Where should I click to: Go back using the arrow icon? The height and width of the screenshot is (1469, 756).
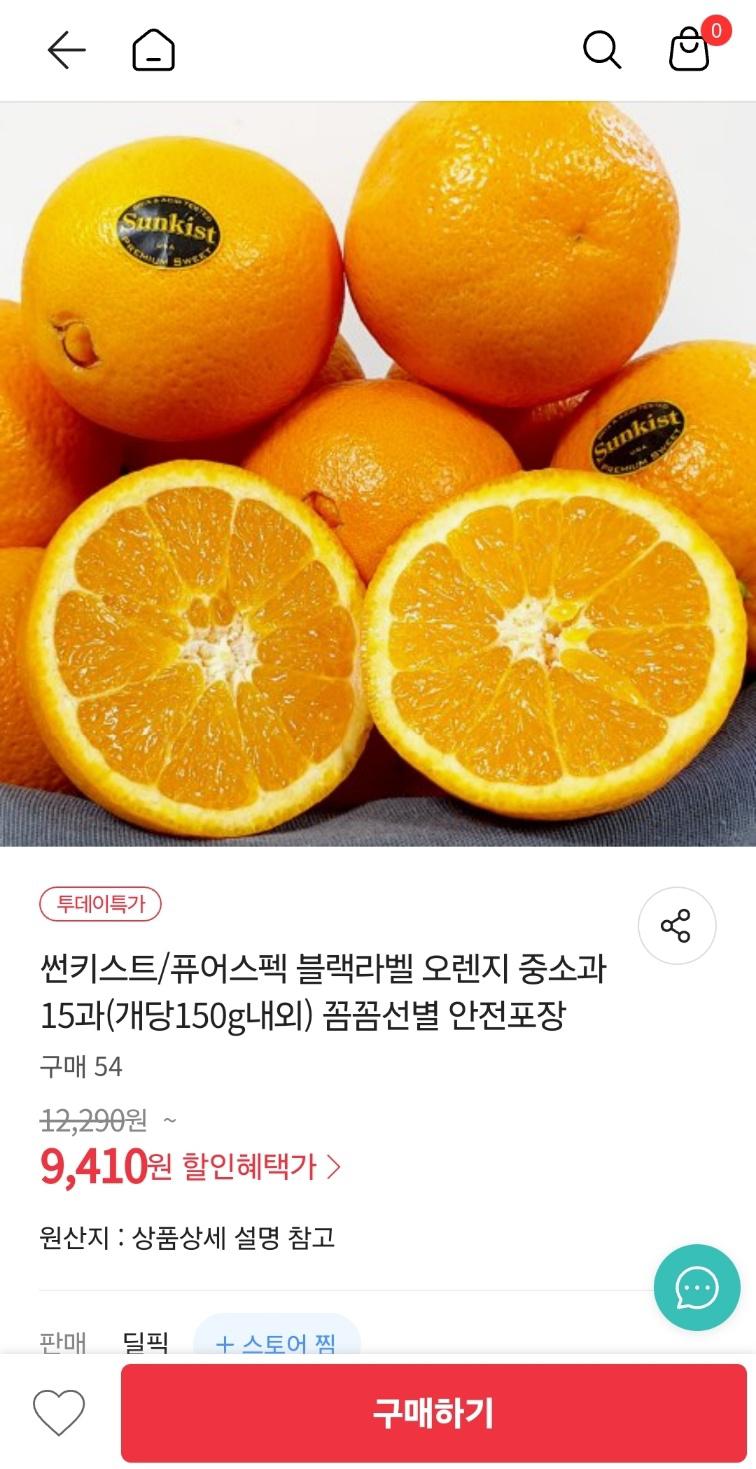[x=67, y=49]
